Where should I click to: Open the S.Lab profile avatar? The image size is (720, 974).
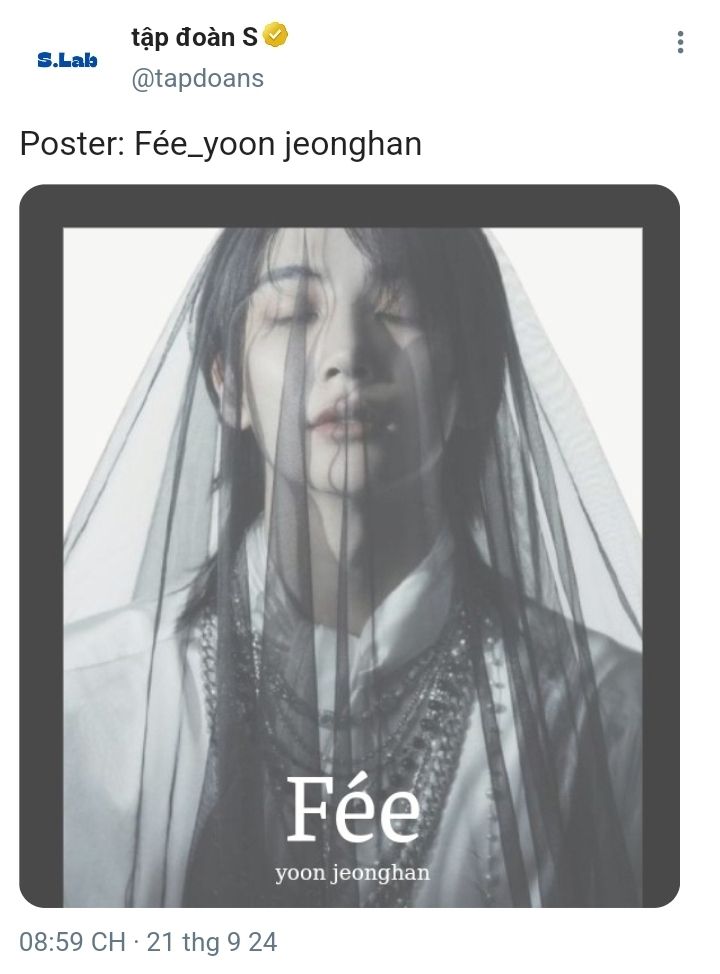tap(67, 60)
